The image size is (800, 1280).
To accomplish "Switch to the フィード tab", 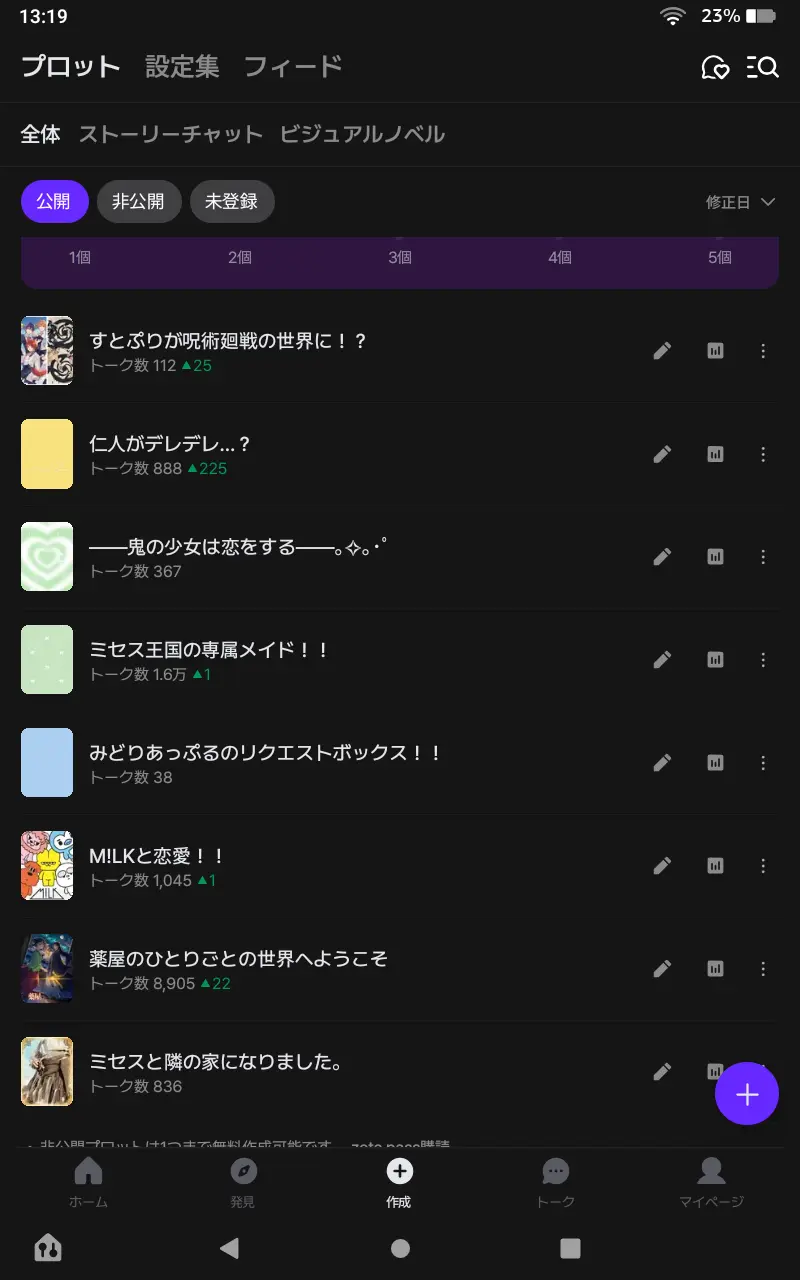I will point(293,67).
